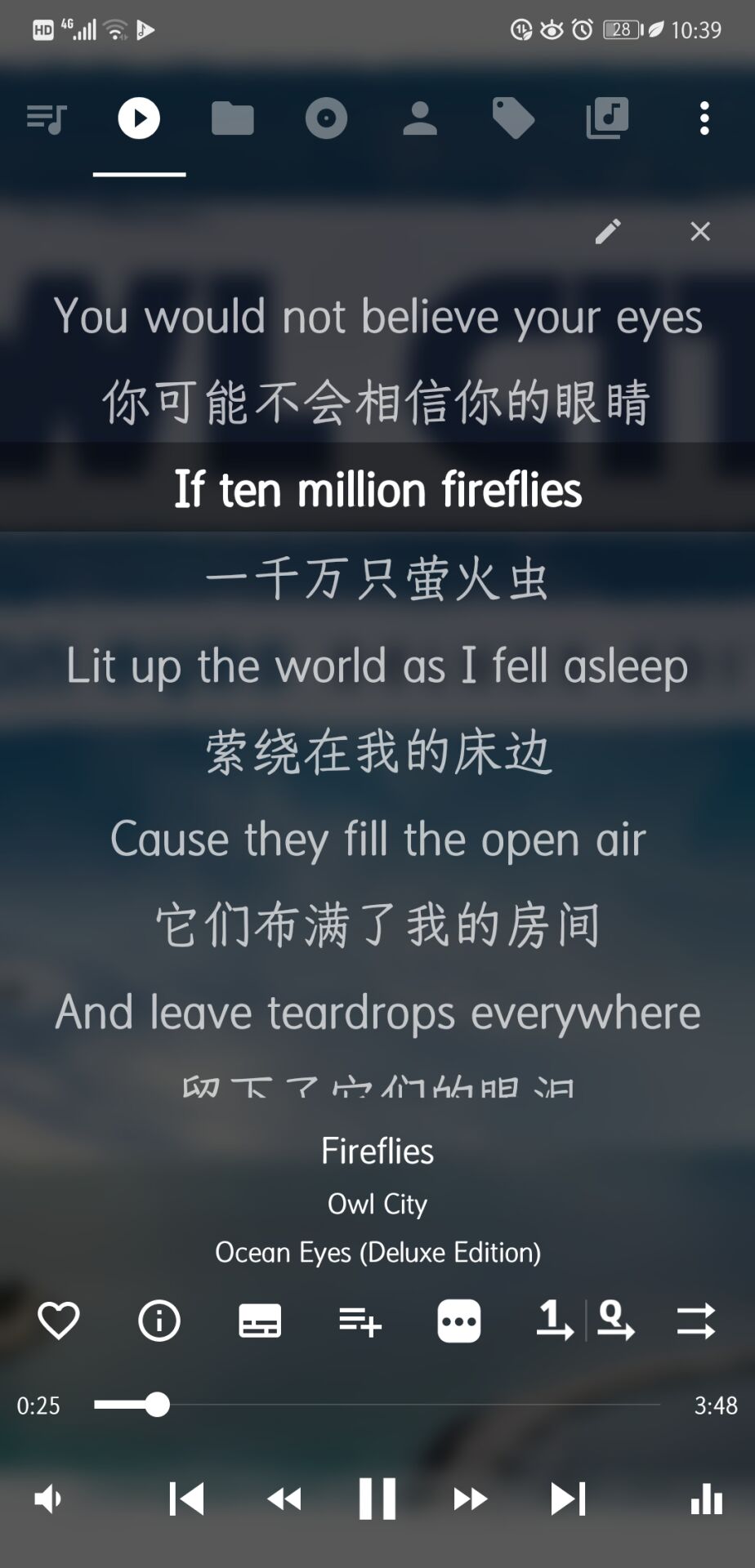
Task: Switch to the albums tab
Action: pyautogui.click(x=326, y=119)
